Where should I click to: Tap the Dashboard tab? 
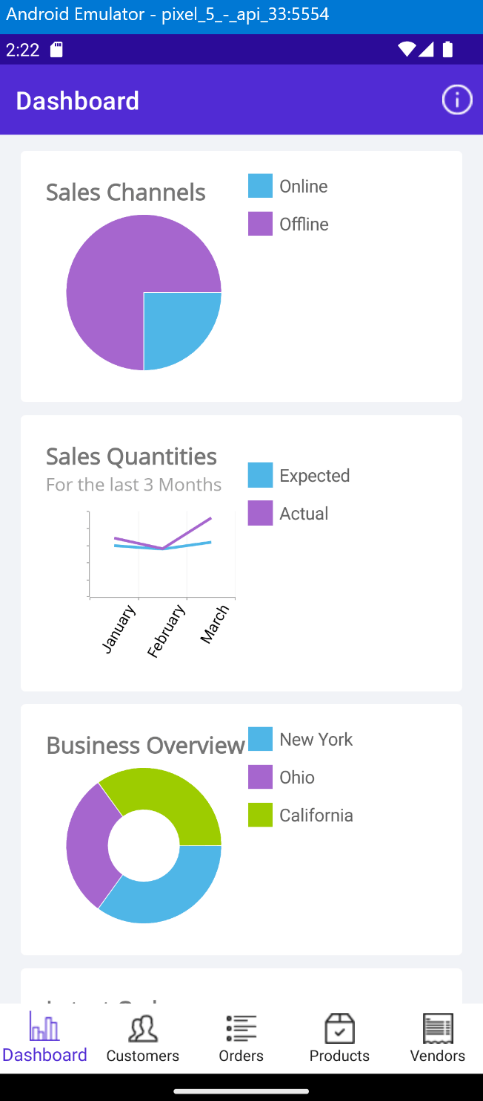45,1039
